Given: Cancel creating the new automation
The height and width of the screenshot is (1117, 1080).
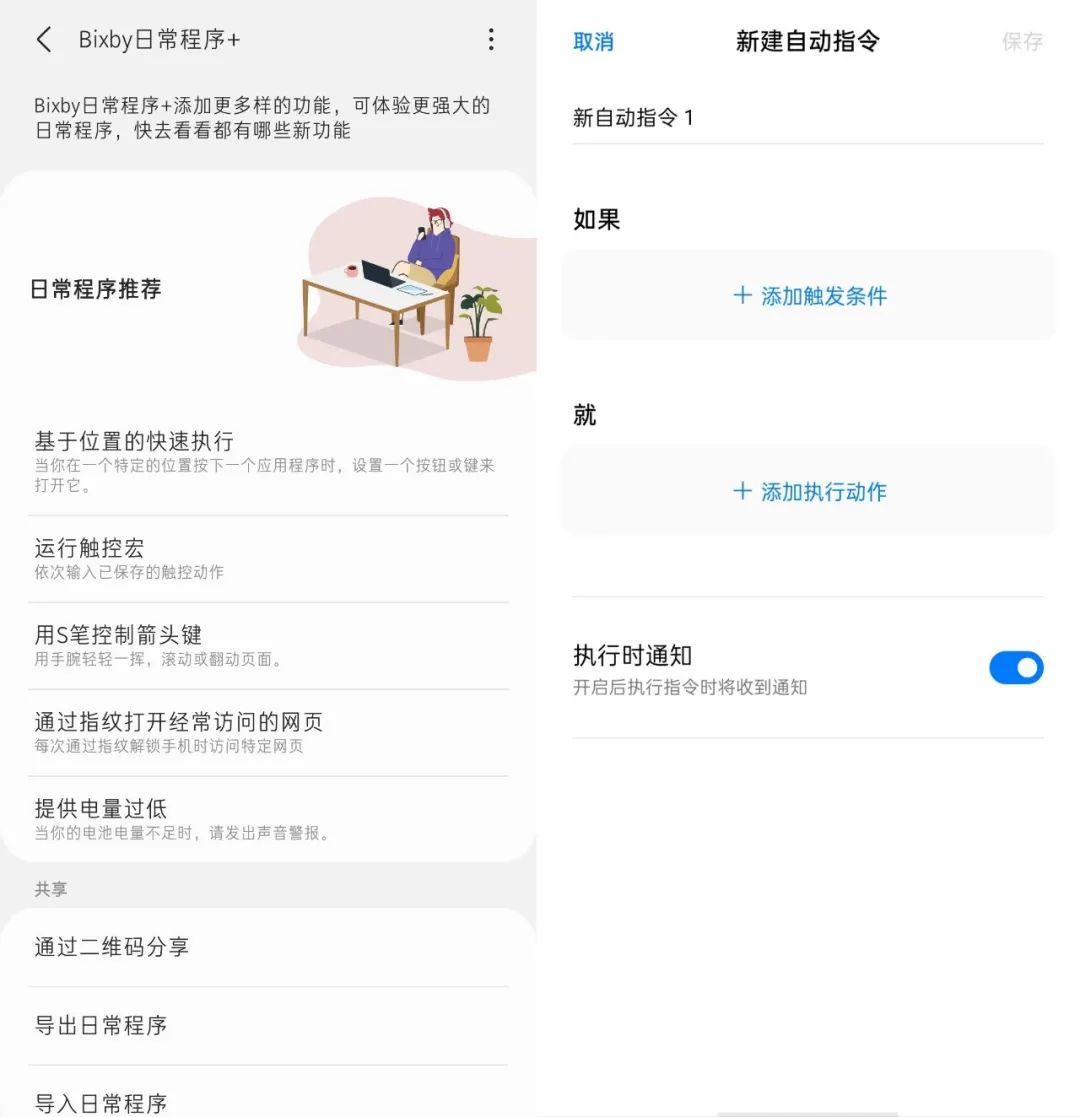Looking at the screenshot, I should (x=593, y=42).
